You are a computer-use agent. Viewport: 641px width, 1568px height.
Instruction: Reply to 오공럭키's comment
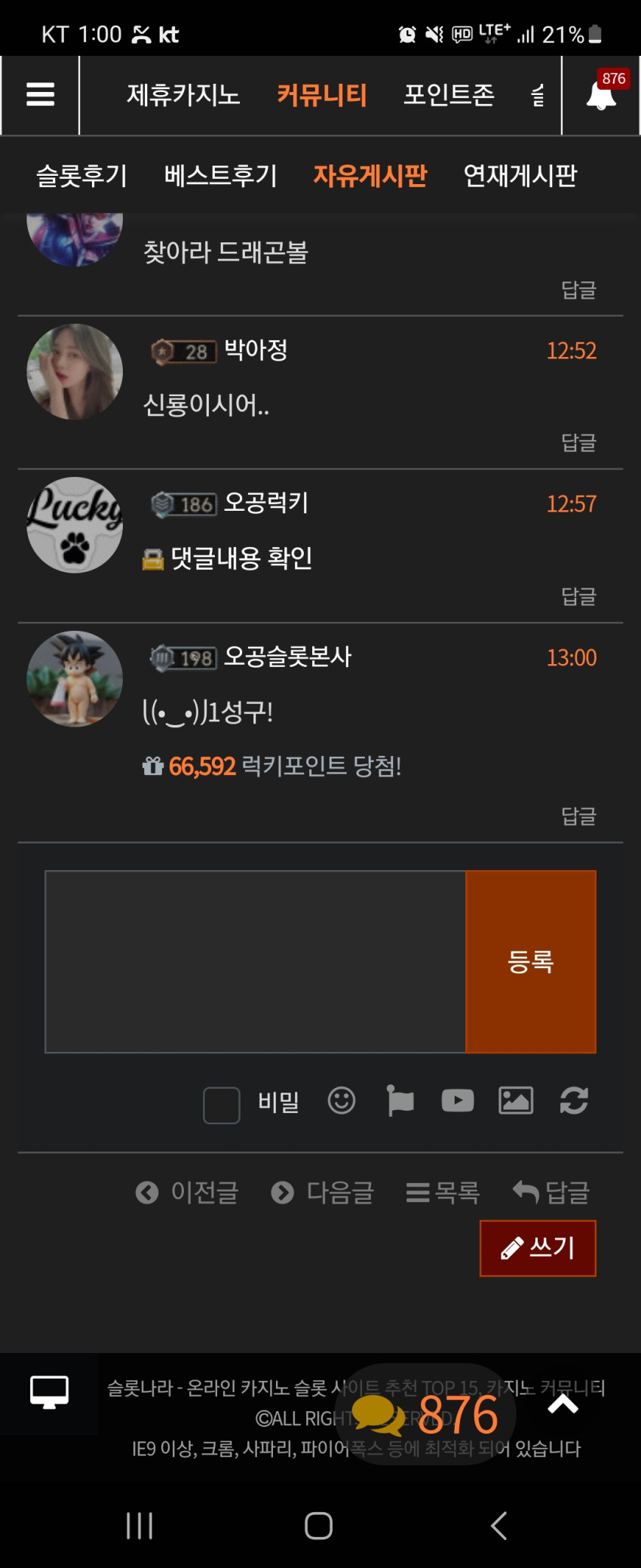pyautogui.click(x=578, y=596)
